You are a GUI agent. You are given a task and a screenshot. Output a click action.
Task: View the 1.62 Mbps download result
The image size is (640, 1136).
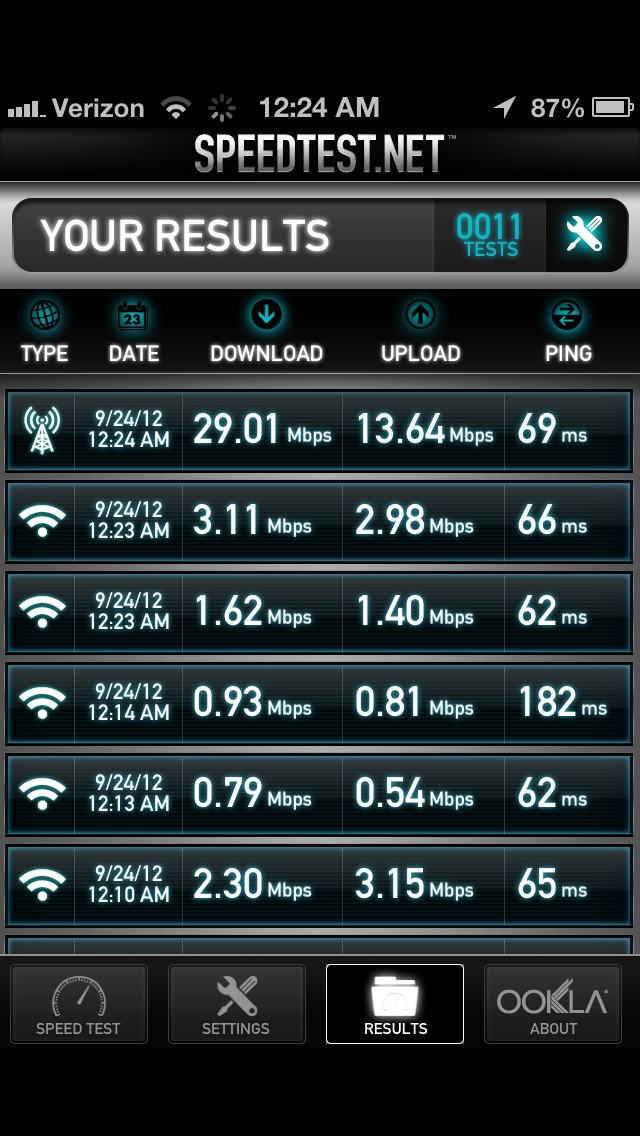coord(318,612)
